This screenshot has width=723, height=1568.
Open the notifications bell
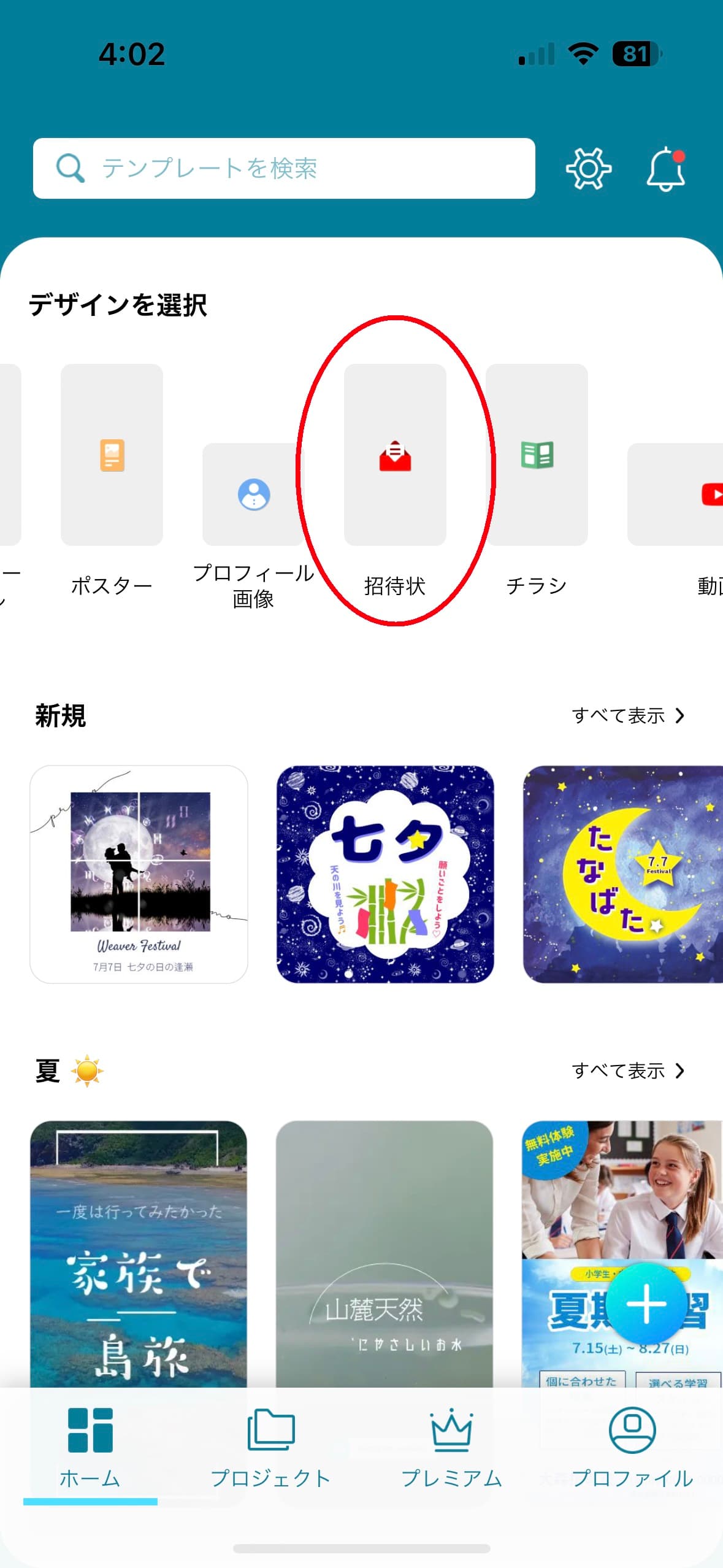[x=665, y=169]
